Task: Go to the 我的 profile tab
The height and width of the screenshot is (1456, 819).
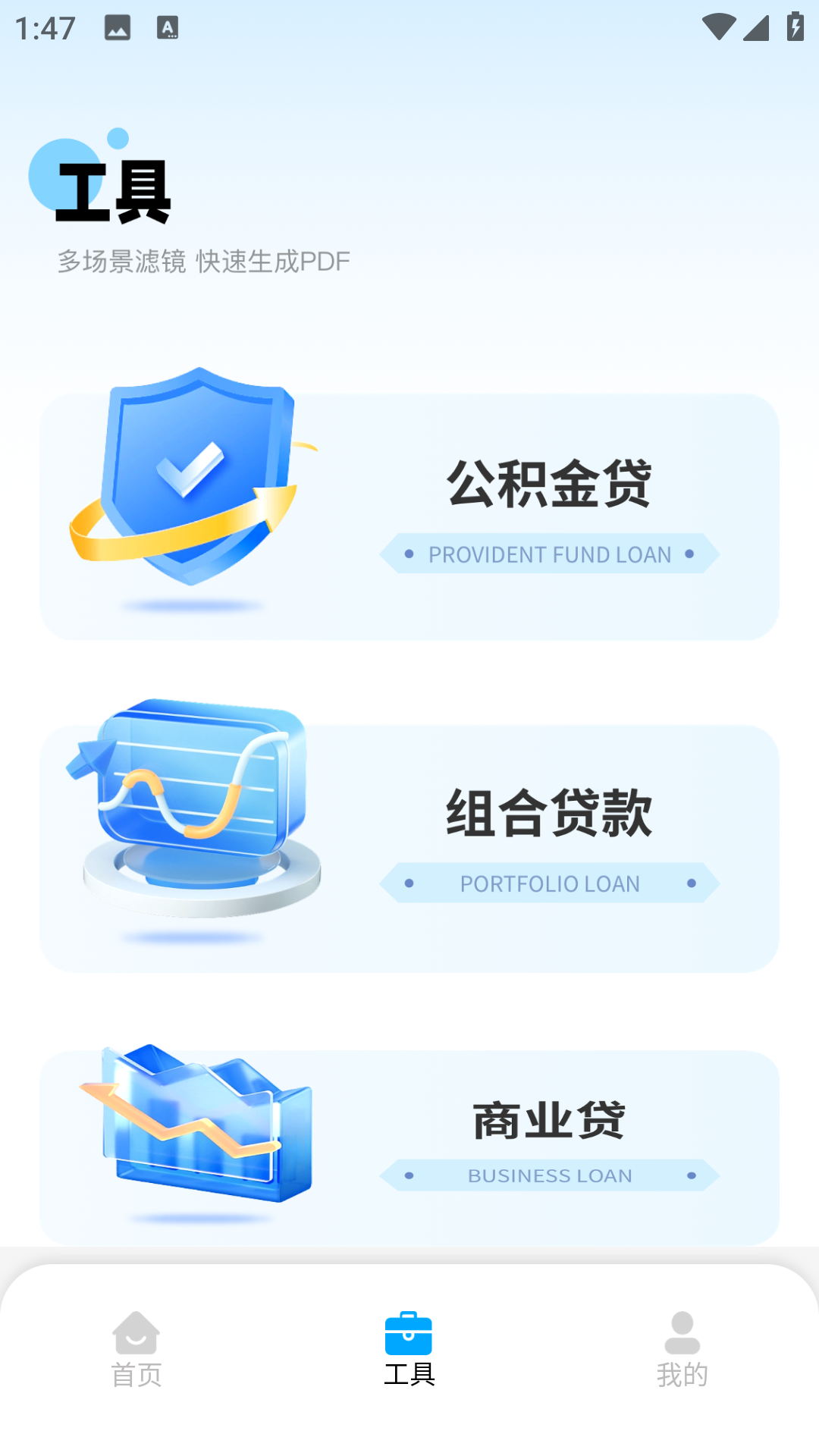Action: [682, 1350]
